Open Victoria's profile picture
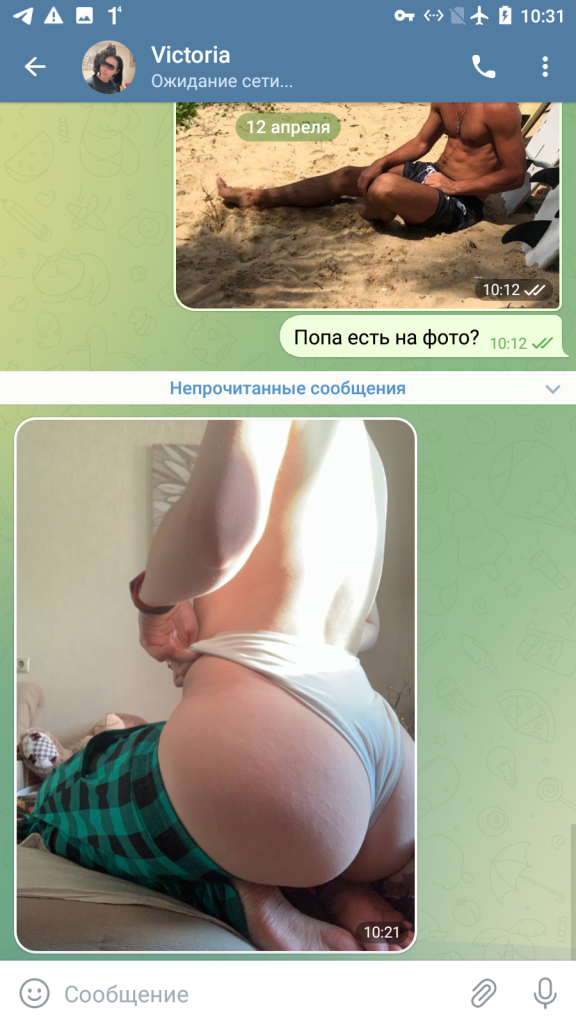 [x=108, y=67]
